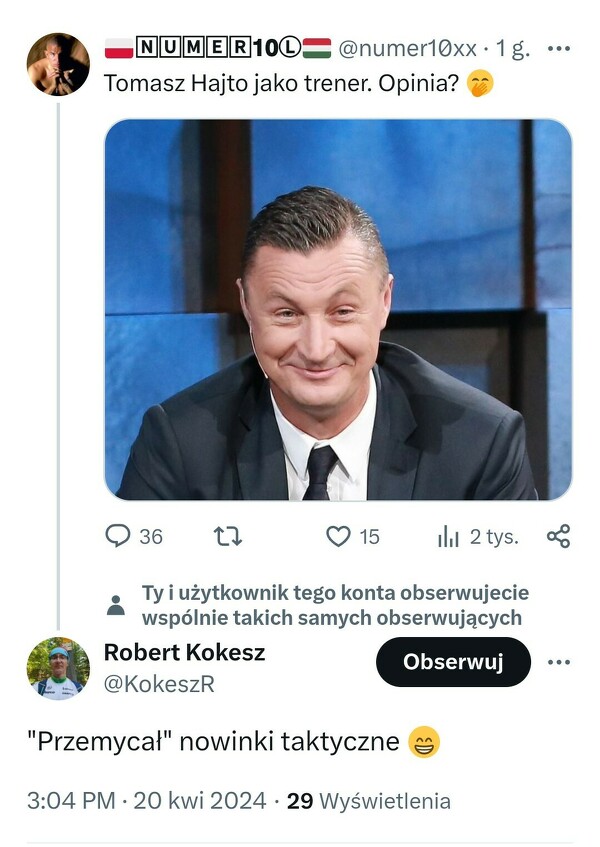Viewport: 600px width, 847px height.
Task: Open the Tomasz Hajto photo in the tweet
Action: tap(338, 308)
